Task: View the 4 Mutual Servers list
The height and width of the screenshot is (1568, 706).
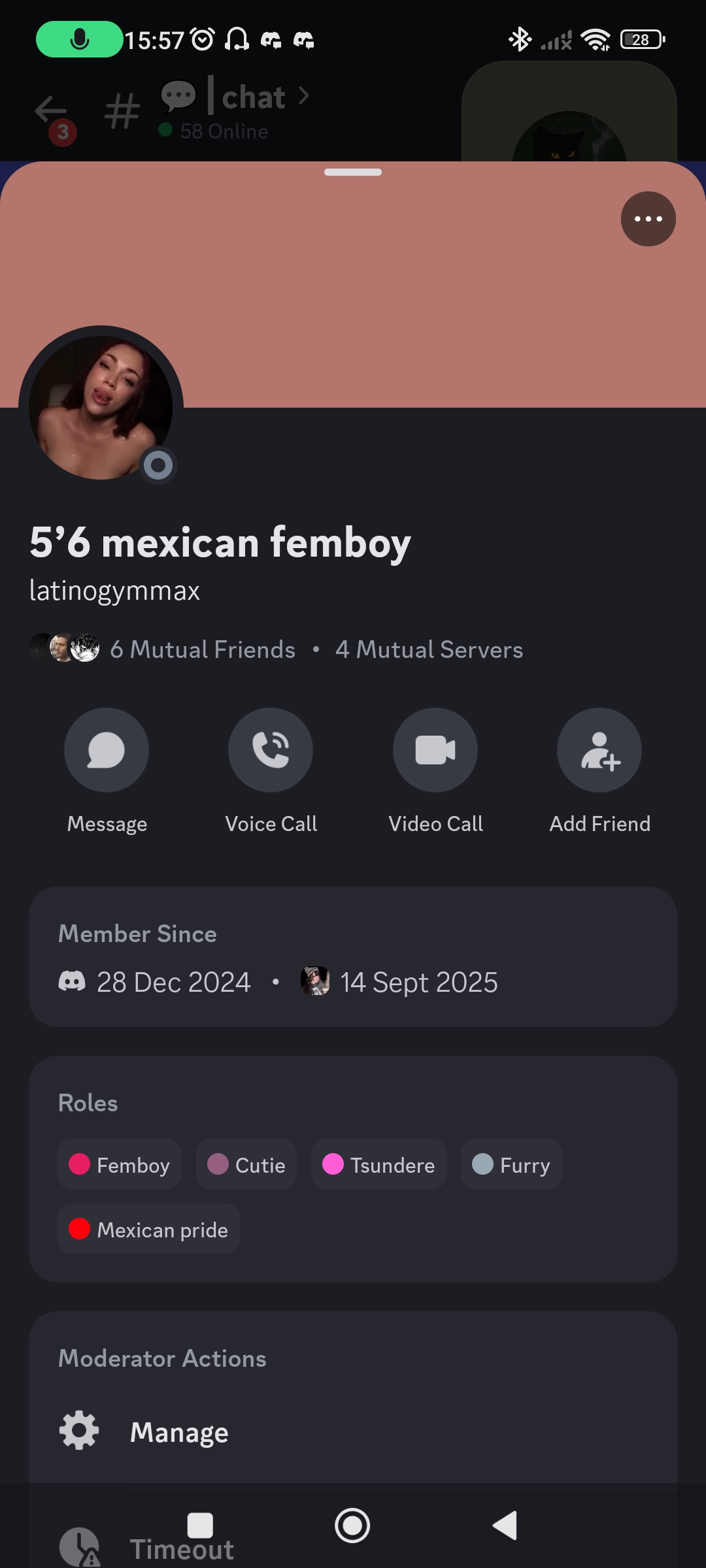Action: pyautogui.click(x=429, y=649)
